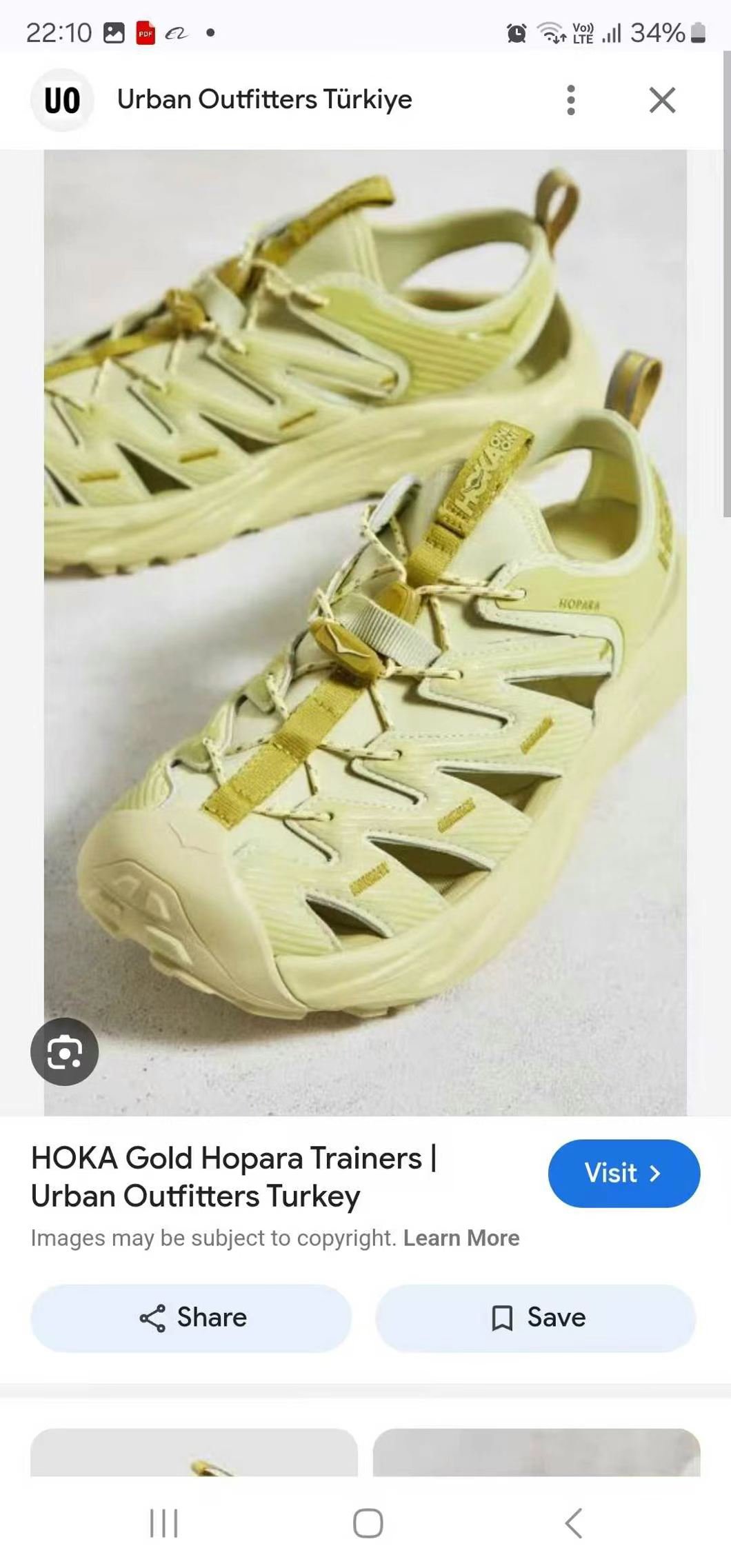Image resolution: width=731 pixels, height=1568 pixels.
Task: Open the first related image below
Action: 194,1454
